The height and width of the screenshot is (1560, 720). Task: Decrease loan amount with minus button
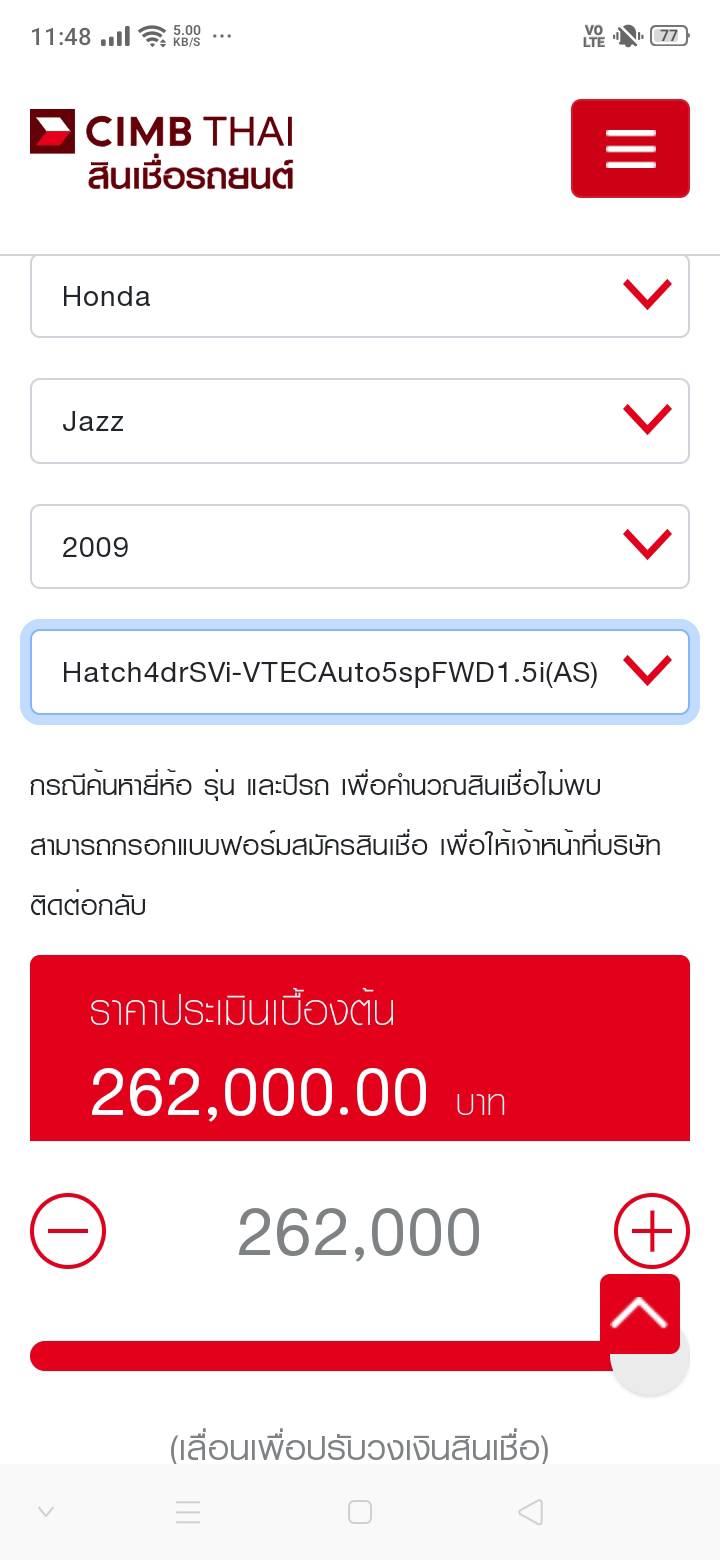tap(68, 1231)
